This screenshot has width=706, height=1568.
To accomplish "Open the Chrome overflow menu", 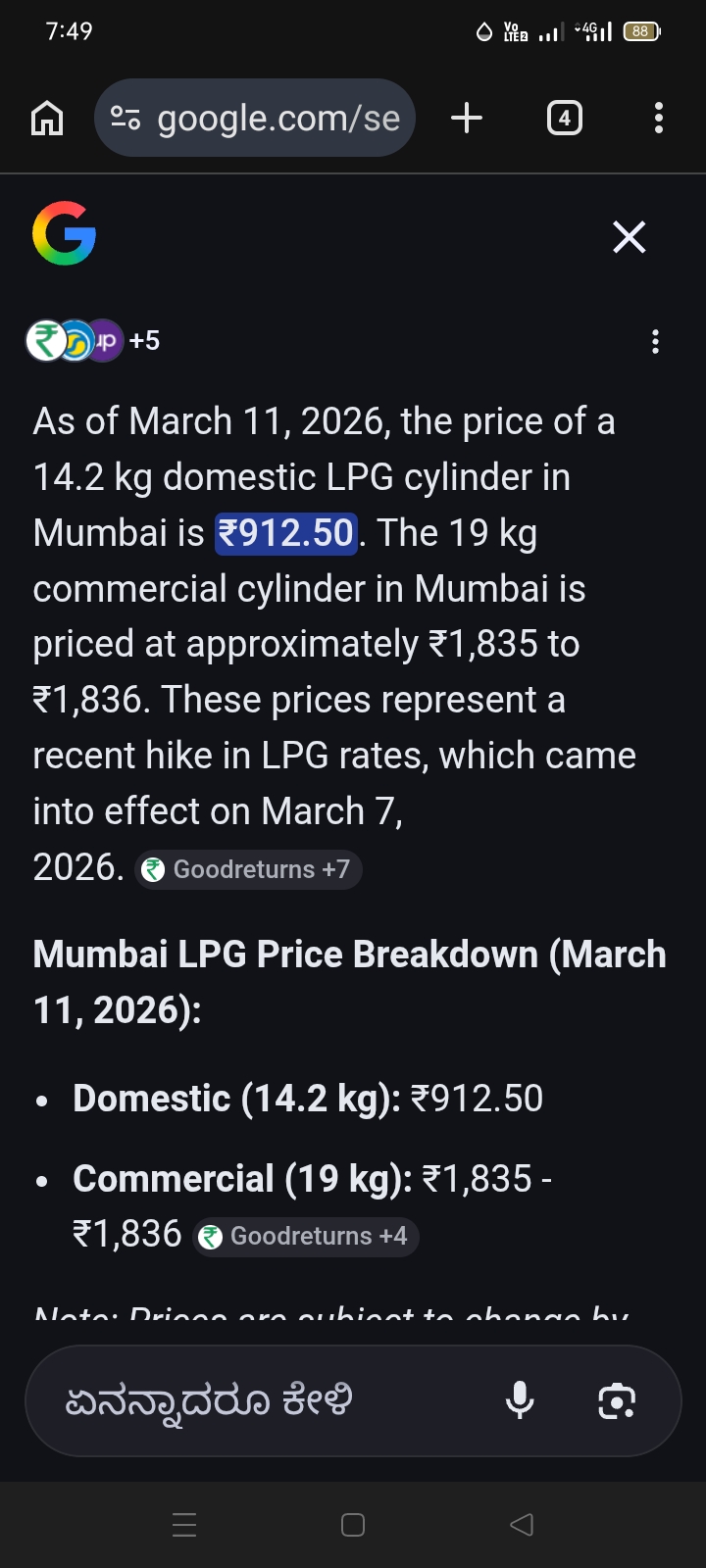I will tap(658, 119).
